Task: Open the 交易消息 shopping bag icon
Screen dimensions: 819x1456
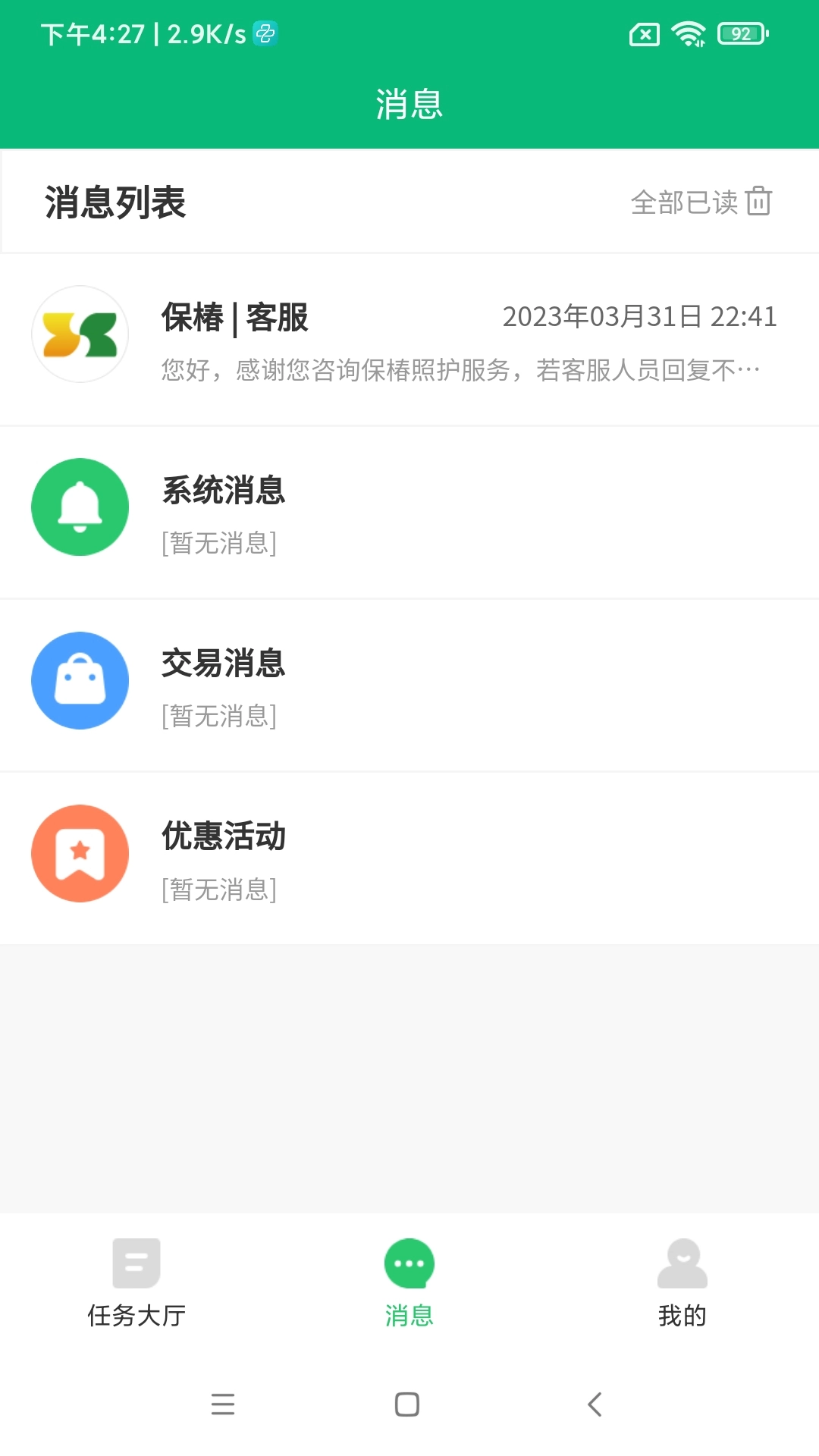Action: tap(80, 680)
